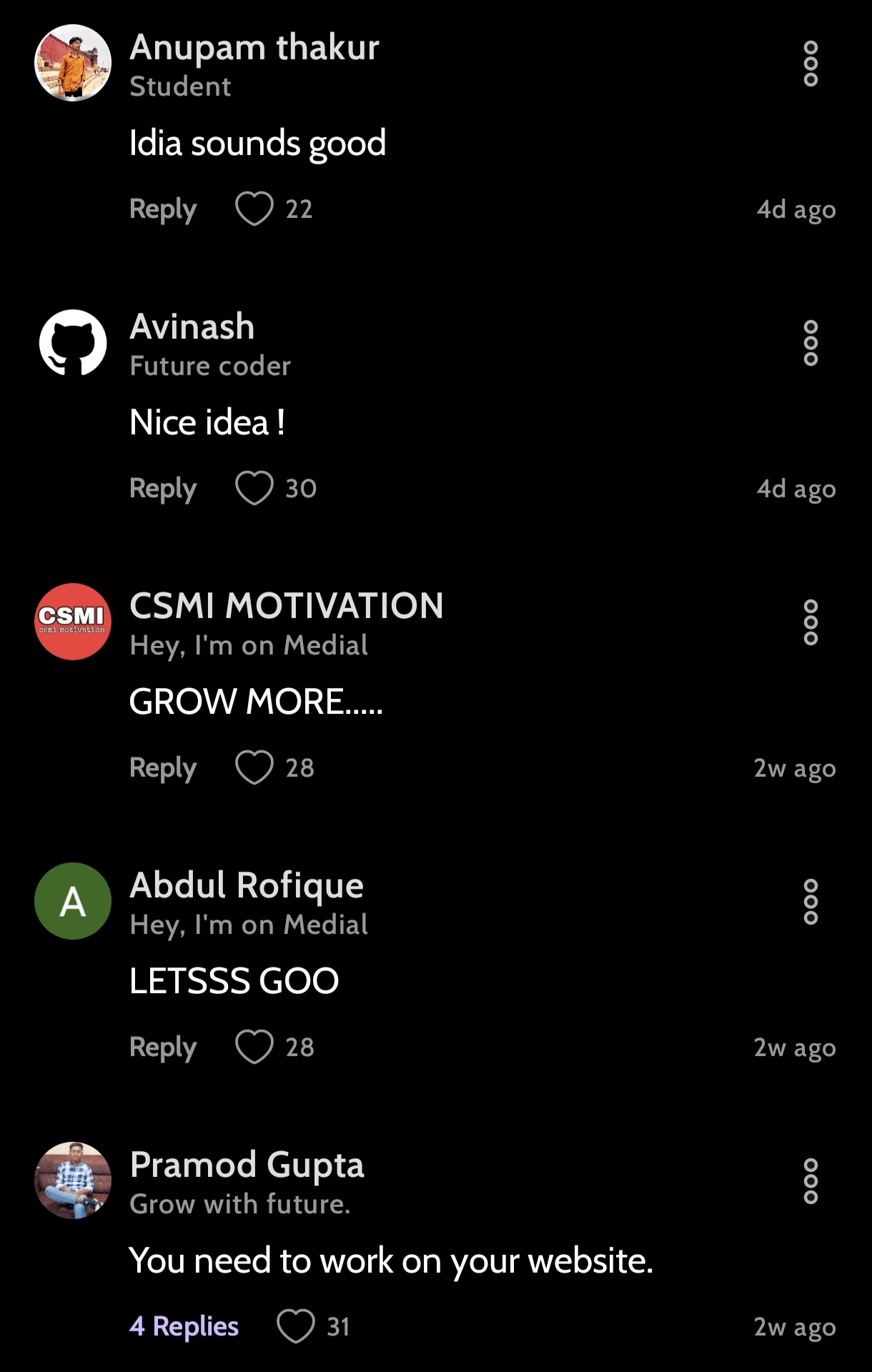View Abdul Rofique's profile avatar

coord(73,901)
